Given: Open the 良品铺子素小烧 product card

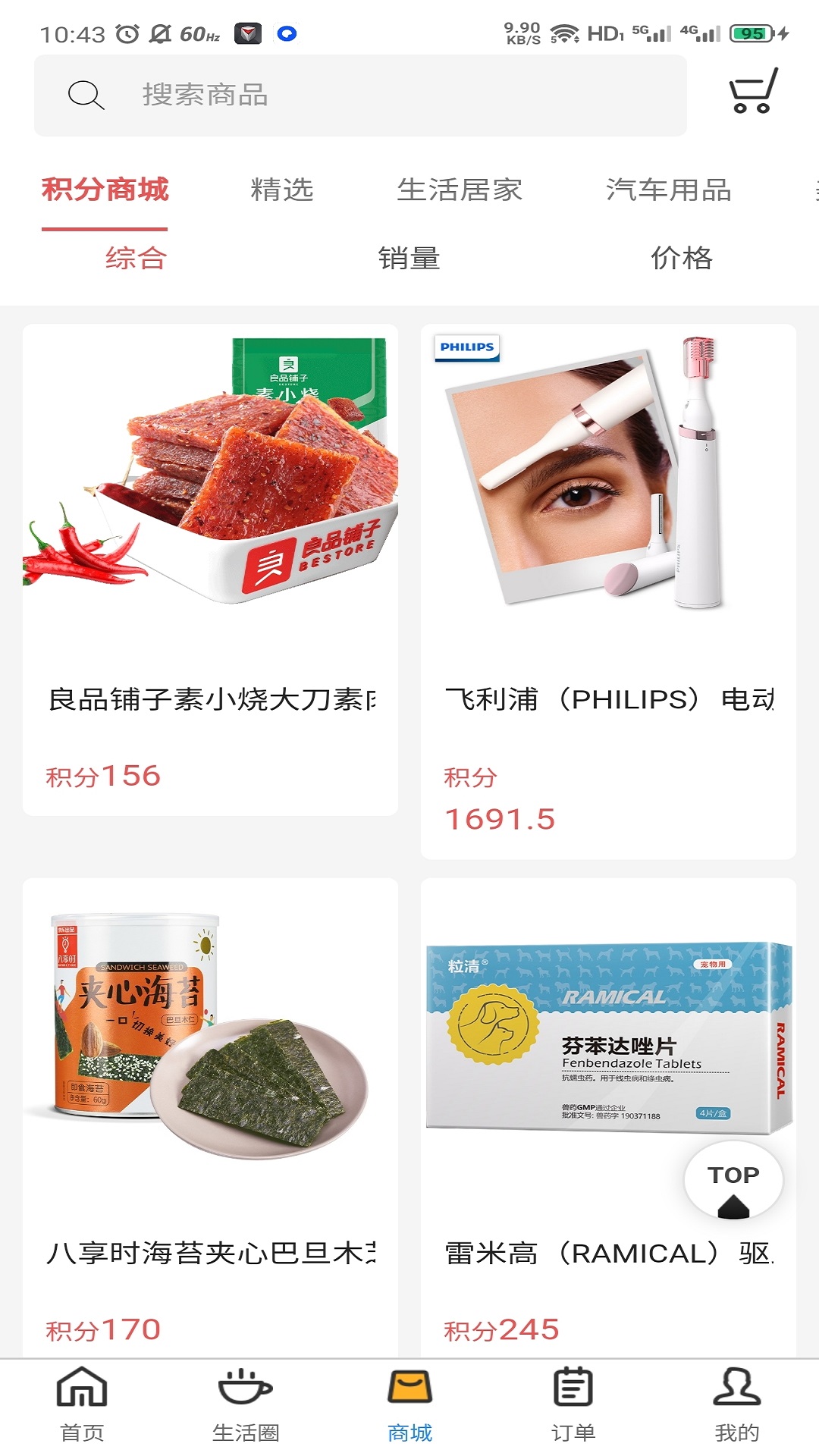Looking at the screenshot, I should [x=210, y=569].
